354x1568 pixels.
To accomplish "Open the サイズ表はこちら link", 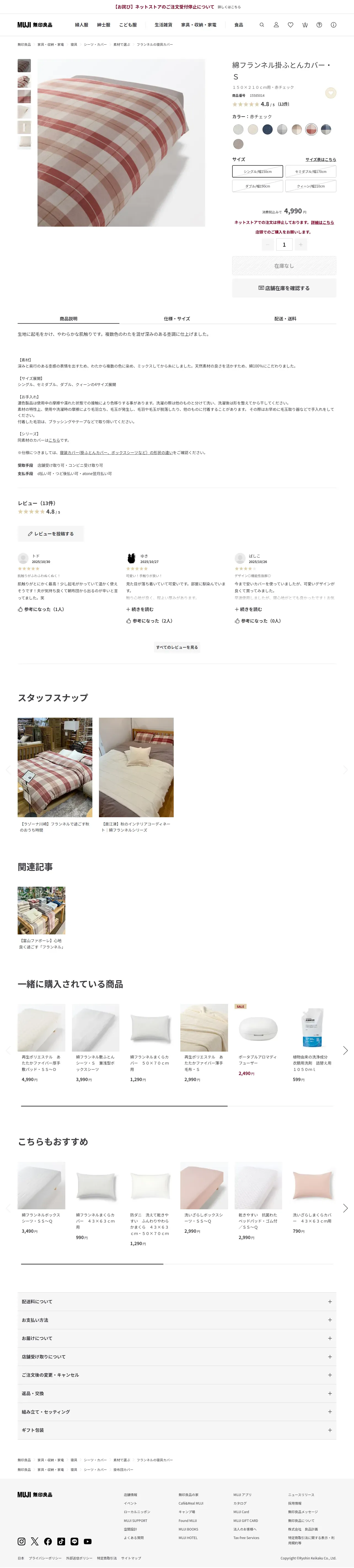I will click(321, 159).
